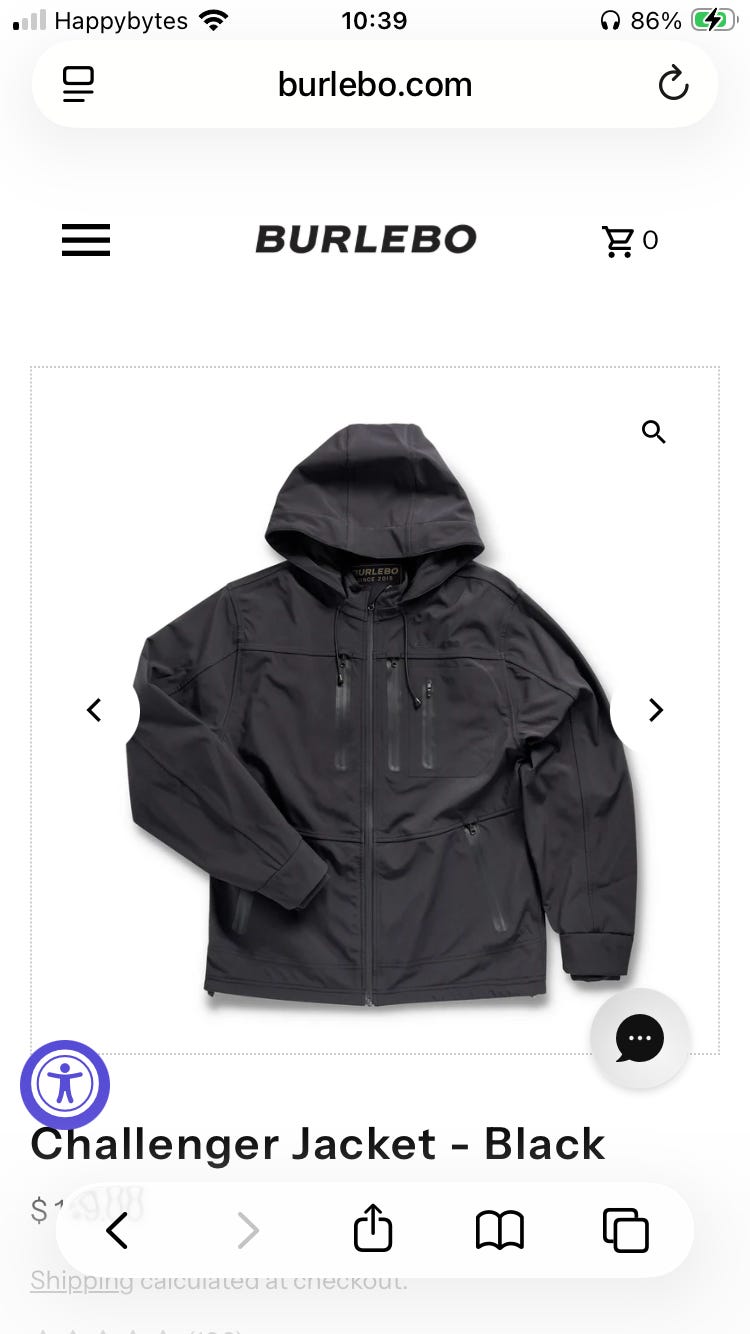Show the previous product image

95,710
